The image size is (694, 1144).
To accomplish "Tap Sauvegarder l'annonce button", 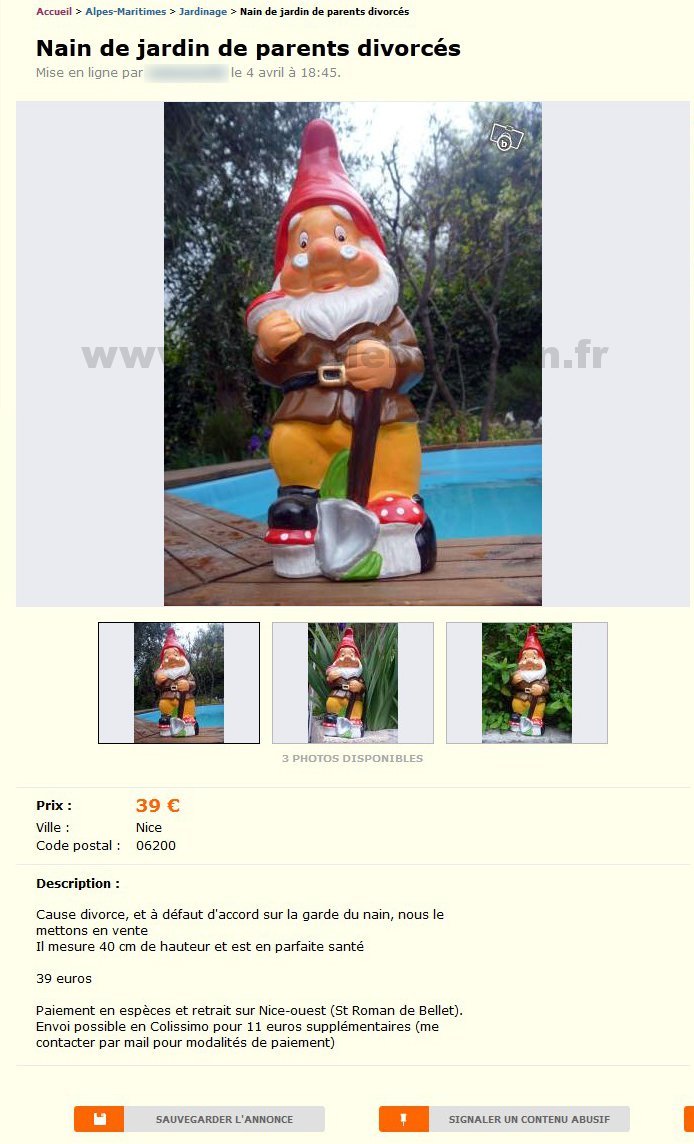I will pyautogui.click(x=200, y=1119).
